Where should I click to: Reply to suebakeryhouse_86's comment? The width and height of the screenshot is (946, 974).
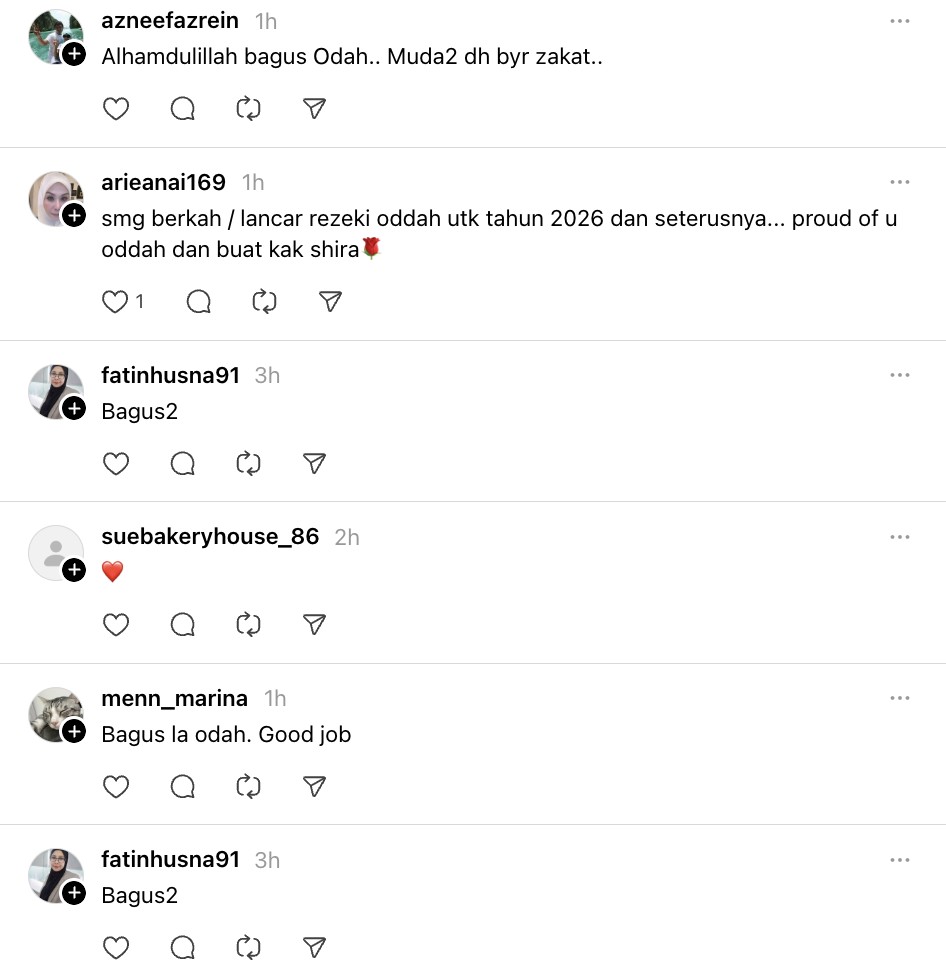point(182,625)
